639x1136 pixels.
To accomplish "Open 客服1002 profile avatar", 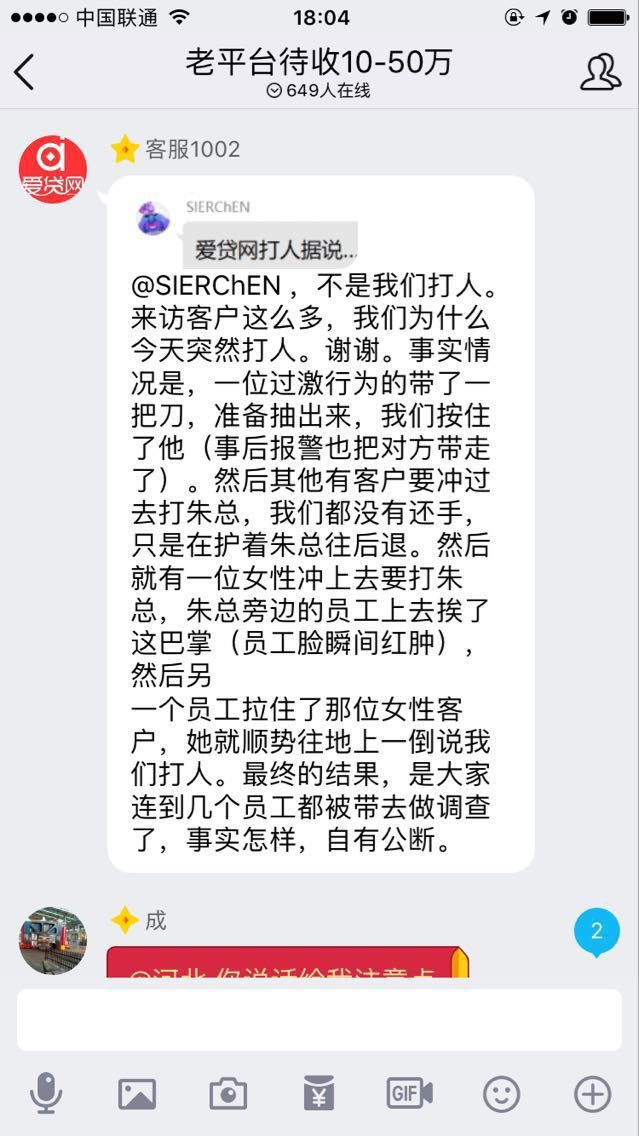I will (x=53, y=169).
